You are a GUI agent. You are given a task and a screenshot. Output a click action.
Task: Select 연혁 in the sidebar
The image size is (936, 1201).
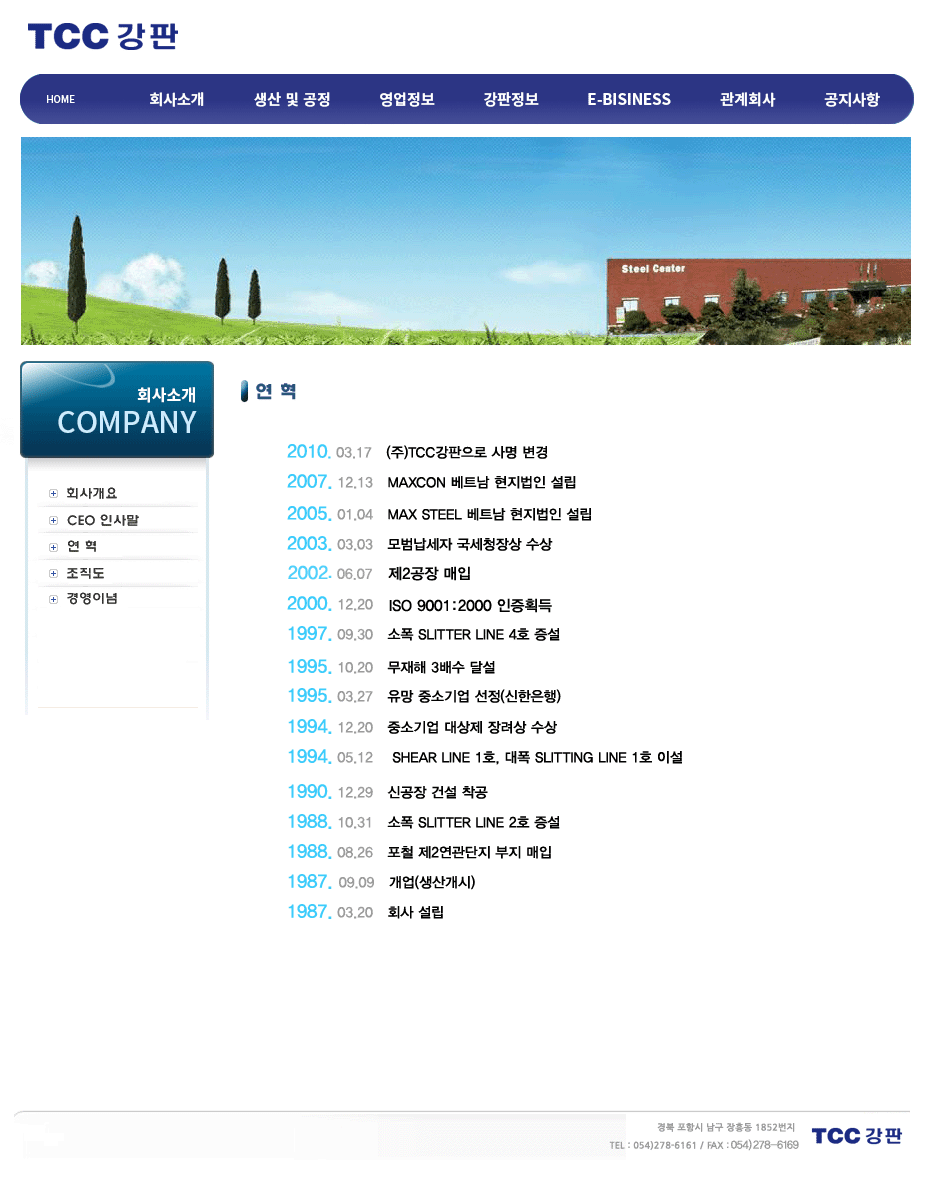click(82, 546)
